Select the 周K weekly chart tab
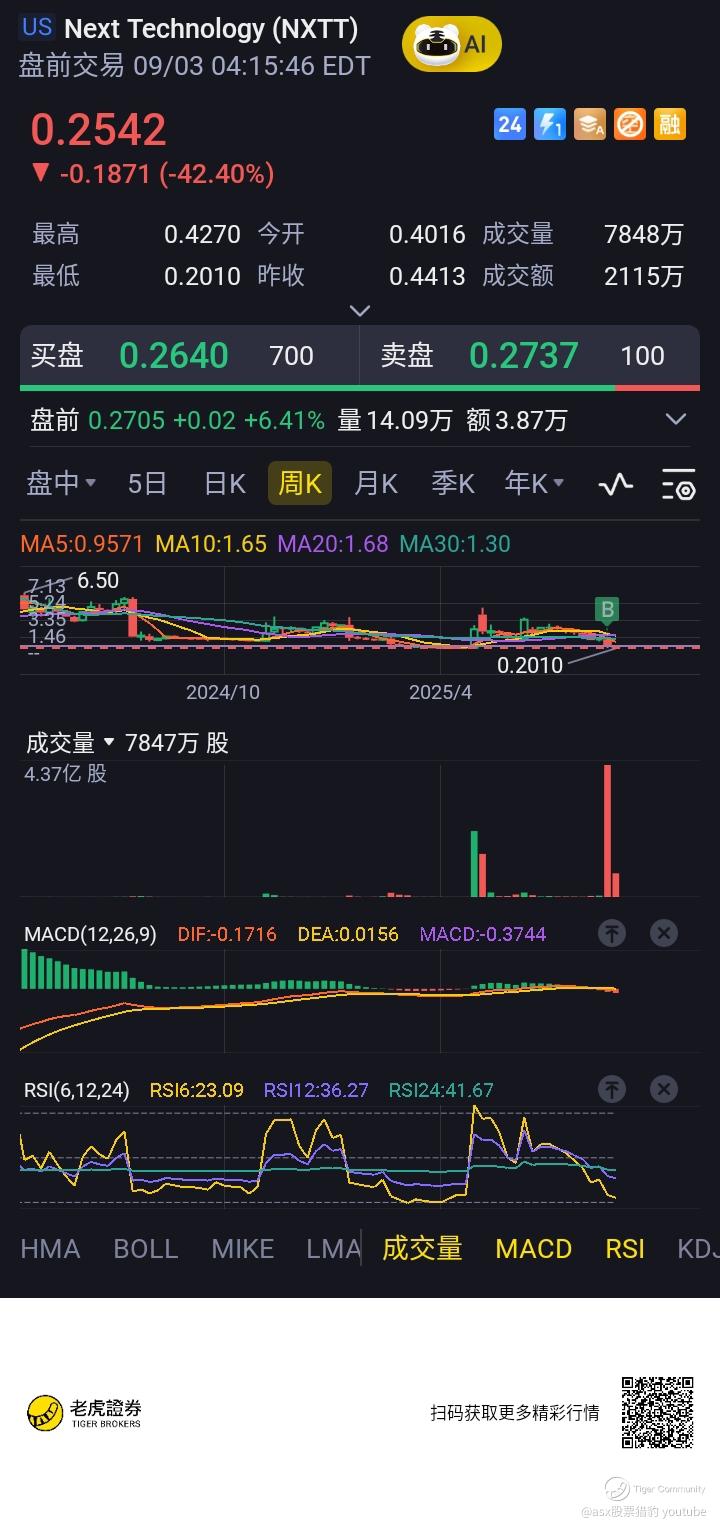This screenshot has height=1528, width=720. tap(299, 484)
